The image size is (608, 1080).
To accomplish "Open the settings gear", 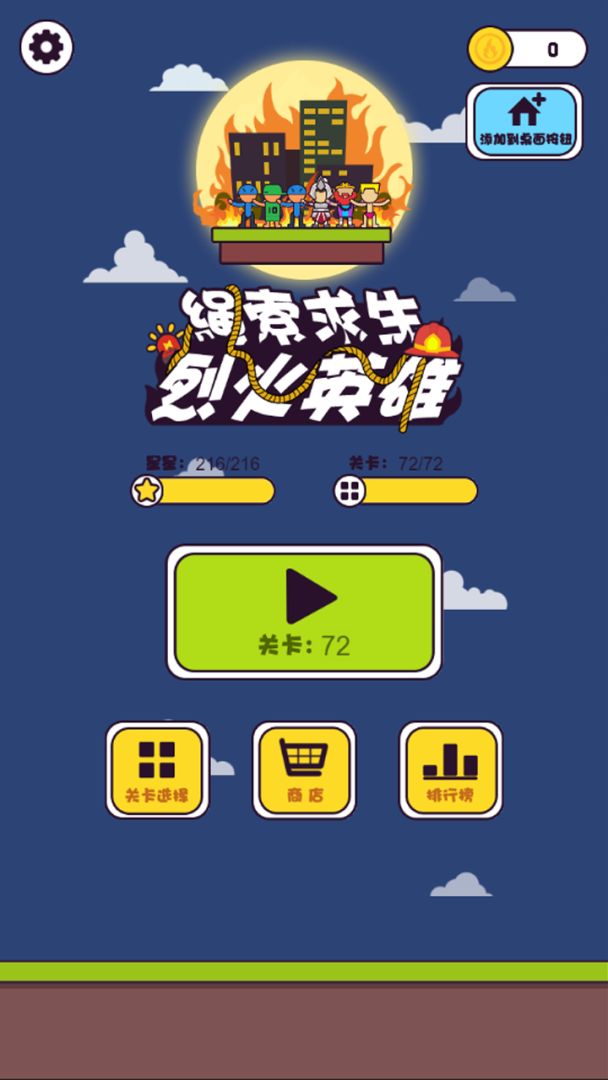I will pyautogui.click(x=47, y=47).
